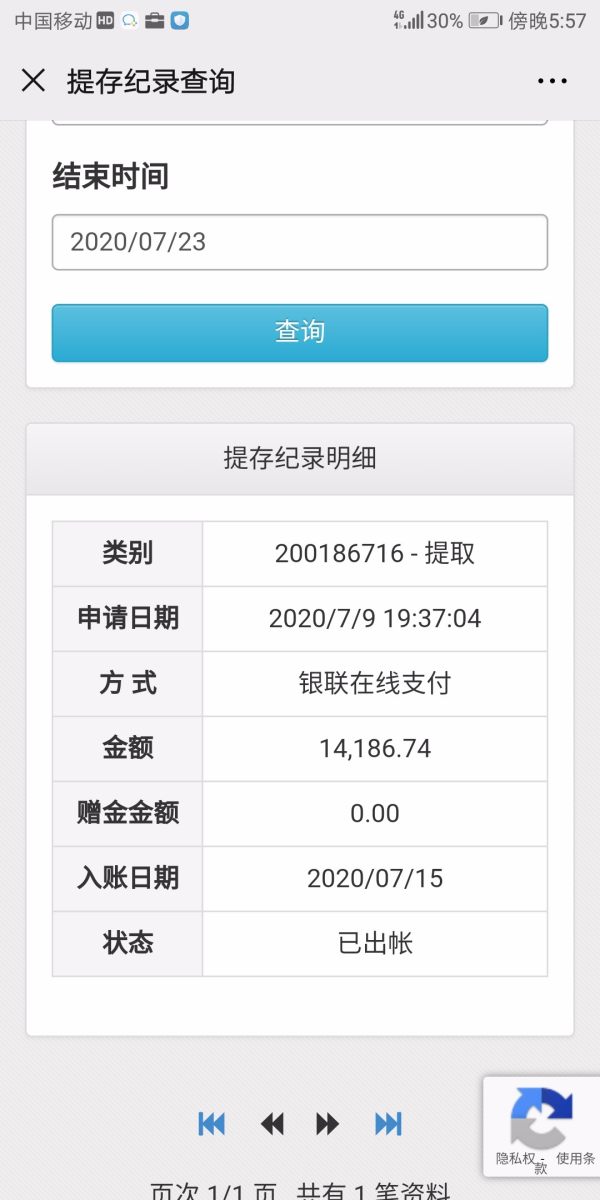The height and width of the screenshot is (1200, 600).
Task: Jump to the last page of records
Action: (x=388, y=1124)
